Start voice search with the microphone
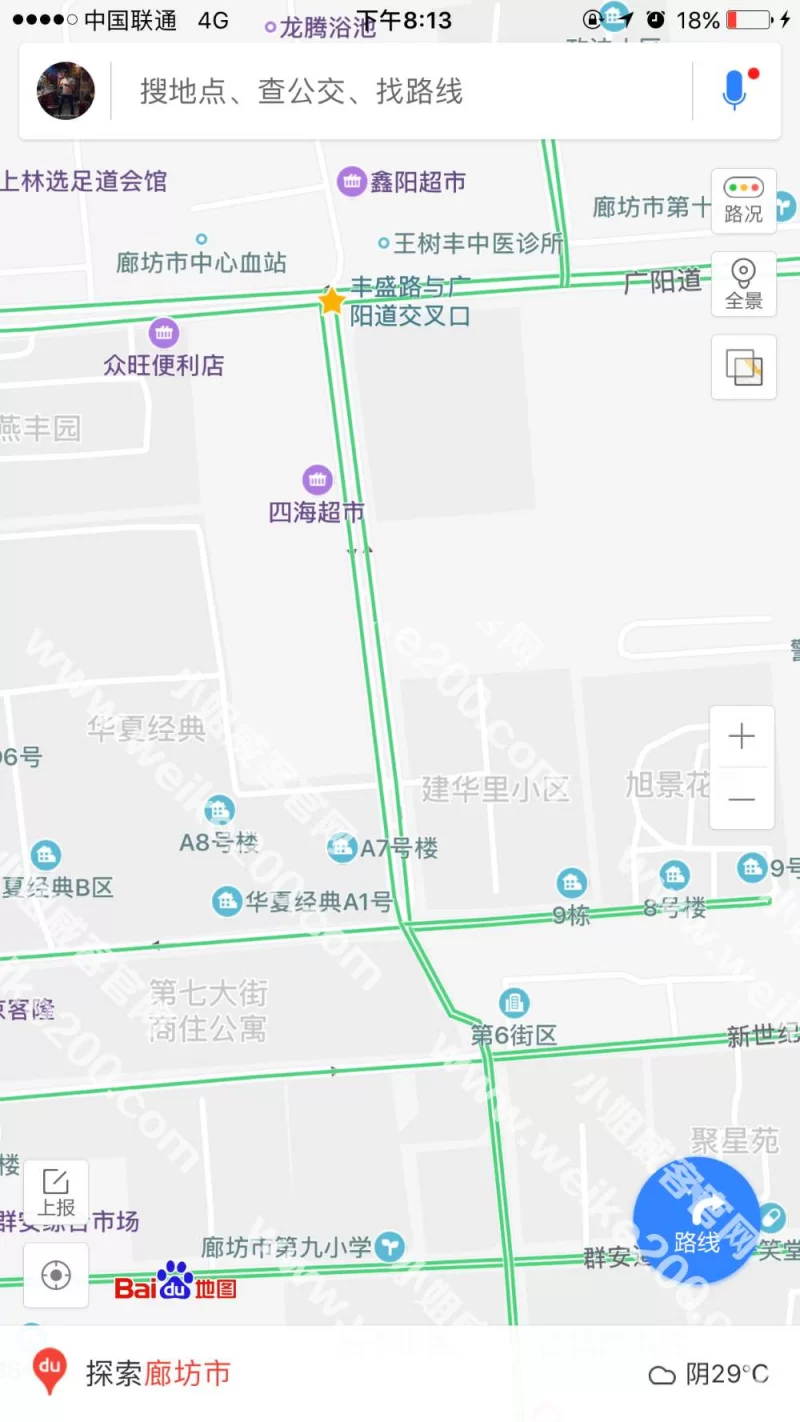This screenshot has width=800, height=1422. pyautogui.click(x=735, y=91)
